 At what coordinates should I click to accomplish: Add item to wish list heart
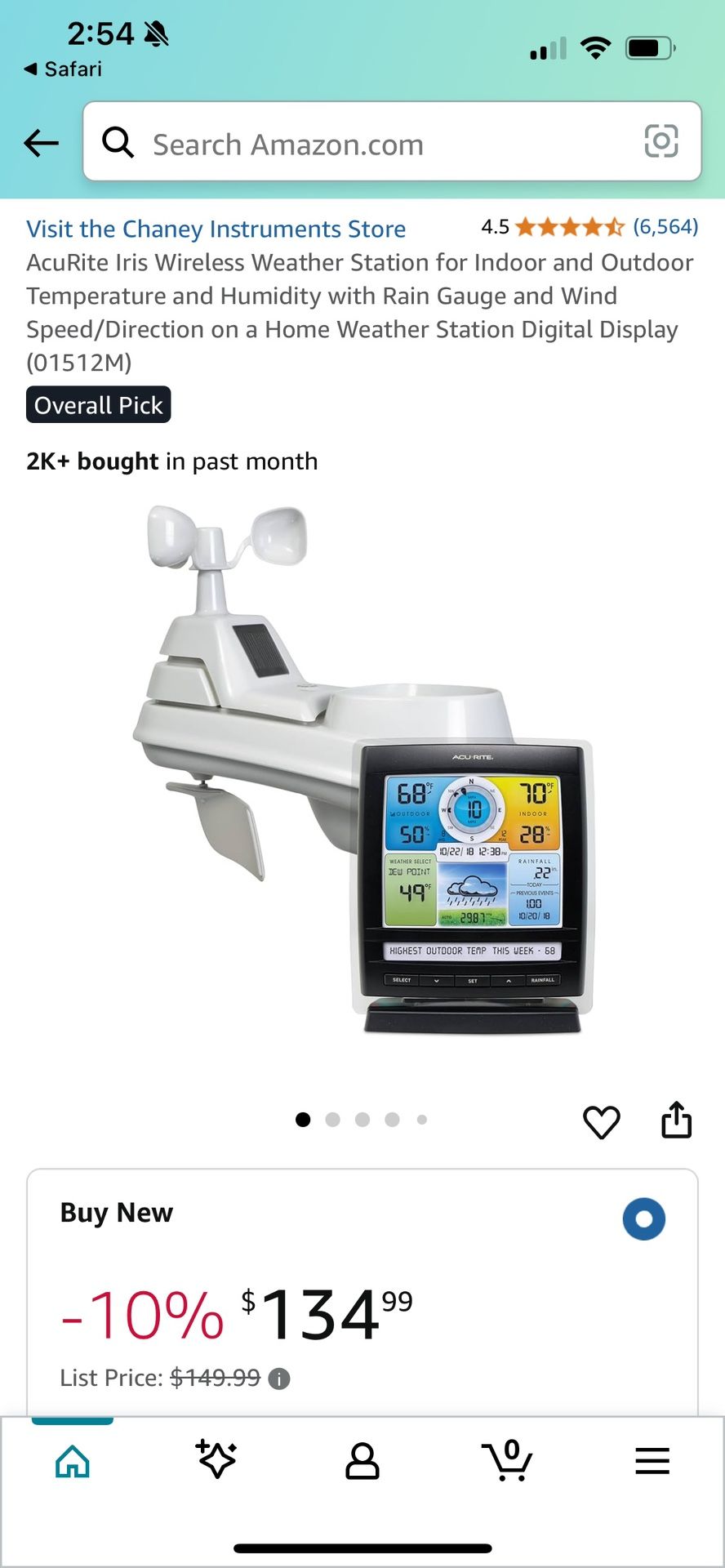[601, 1121]
